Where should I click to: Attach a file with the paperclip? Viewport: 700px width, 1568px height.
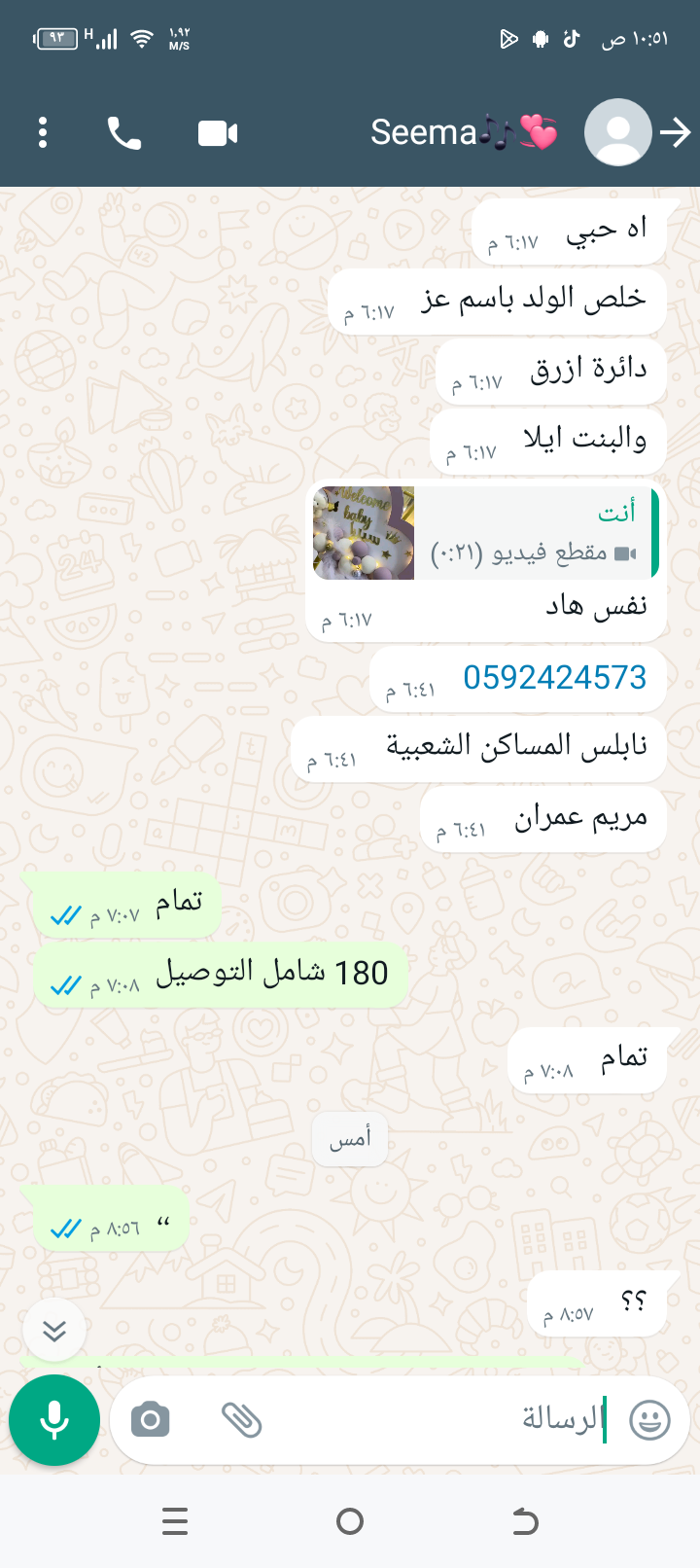(241, 1420)
